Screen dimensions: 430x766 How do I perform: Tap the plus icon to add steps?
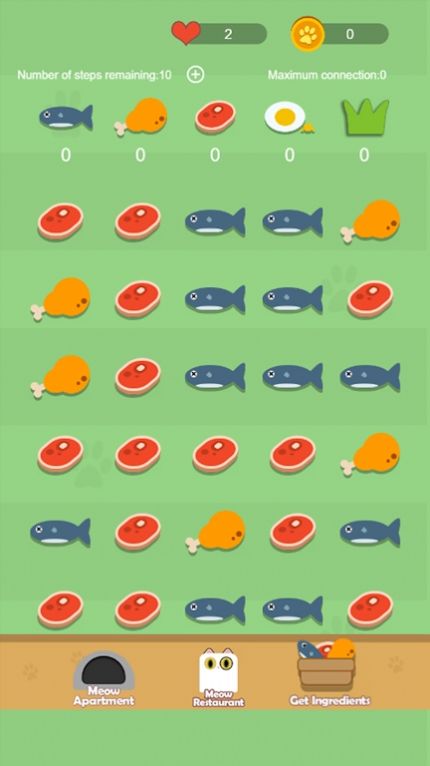[195, 75]
